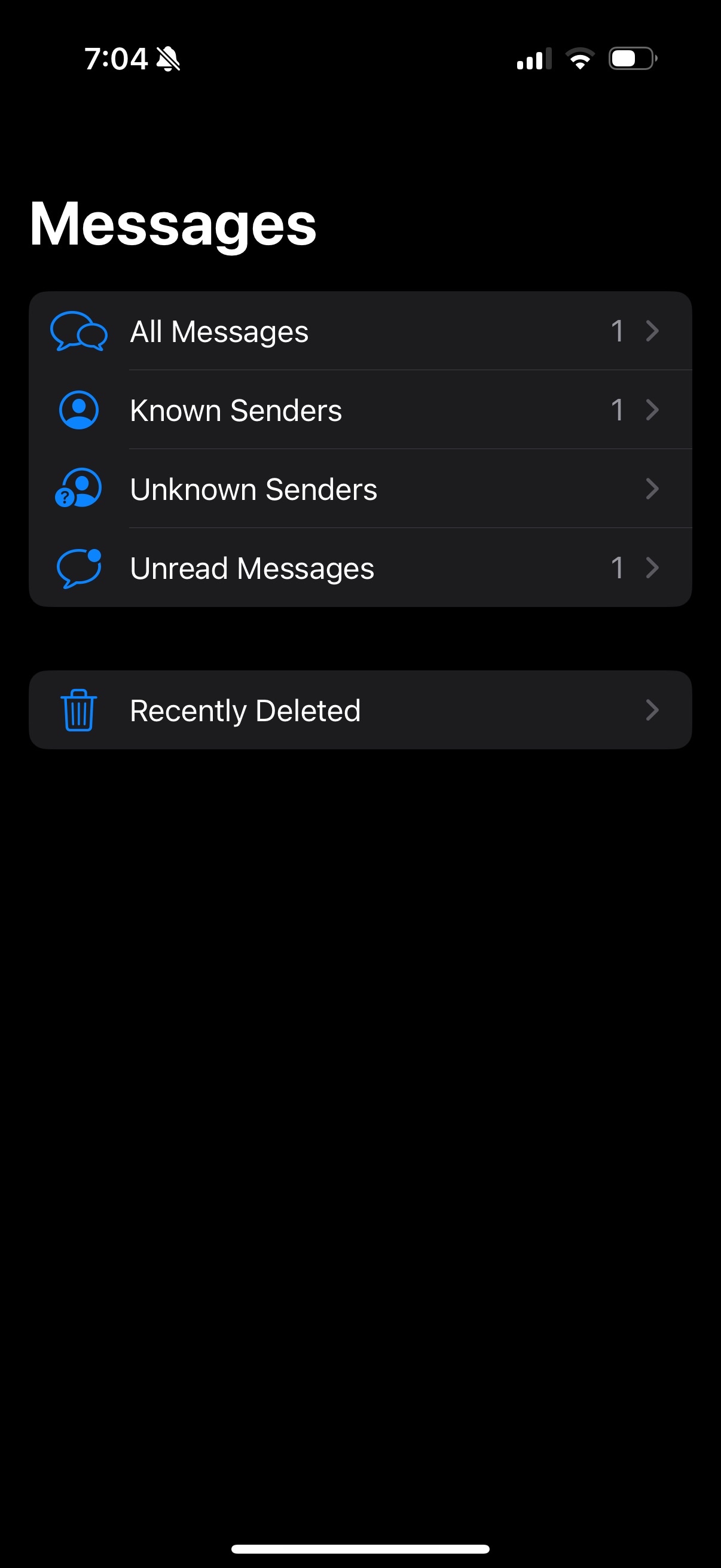Click the Unknown Senders question-mark person icon
The height and width of the screenshot is (1568, 721).
point(79,488)
